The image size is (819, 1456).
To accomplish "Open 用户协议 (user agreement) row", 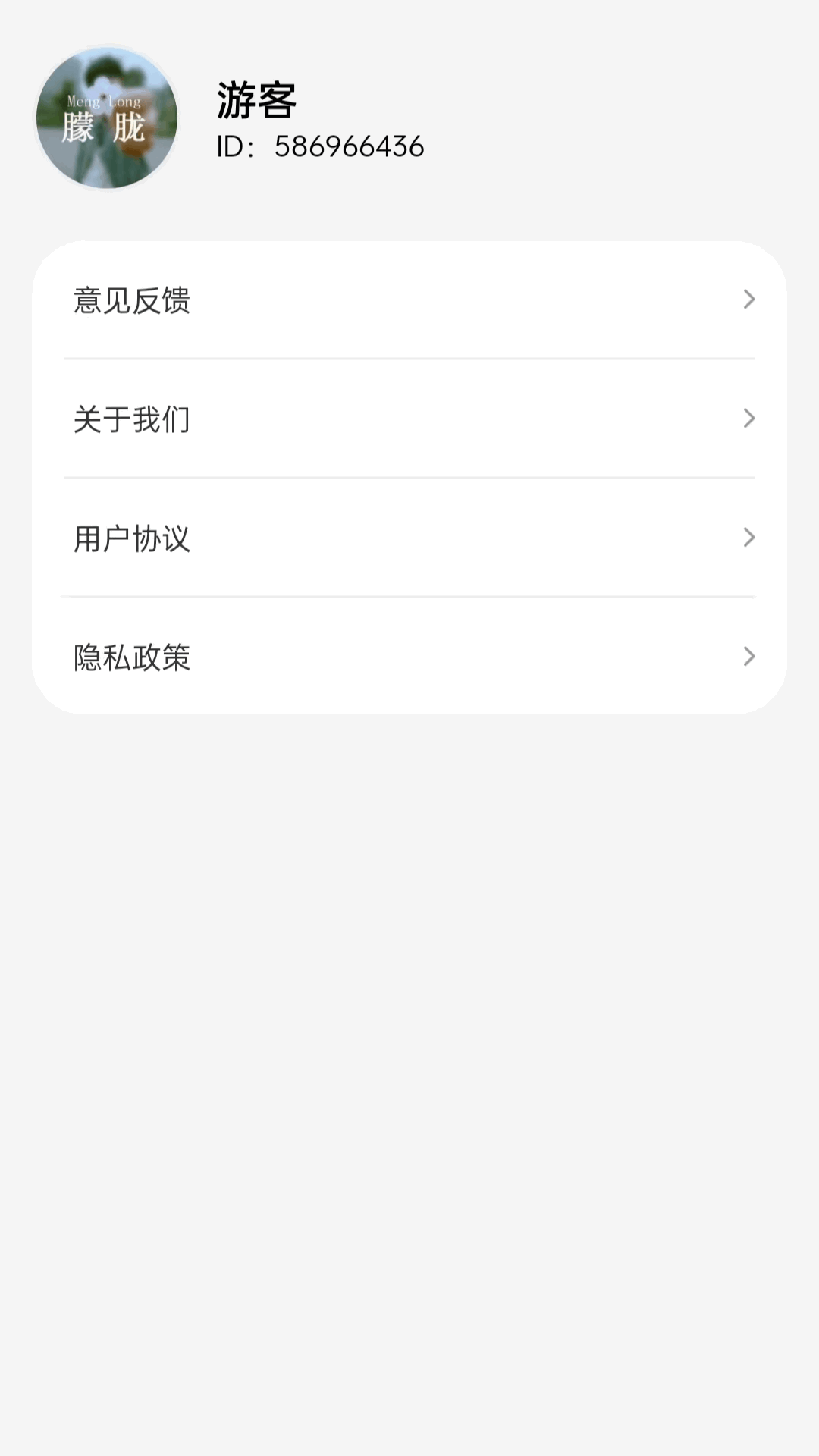I will click(x=409, y=538).
